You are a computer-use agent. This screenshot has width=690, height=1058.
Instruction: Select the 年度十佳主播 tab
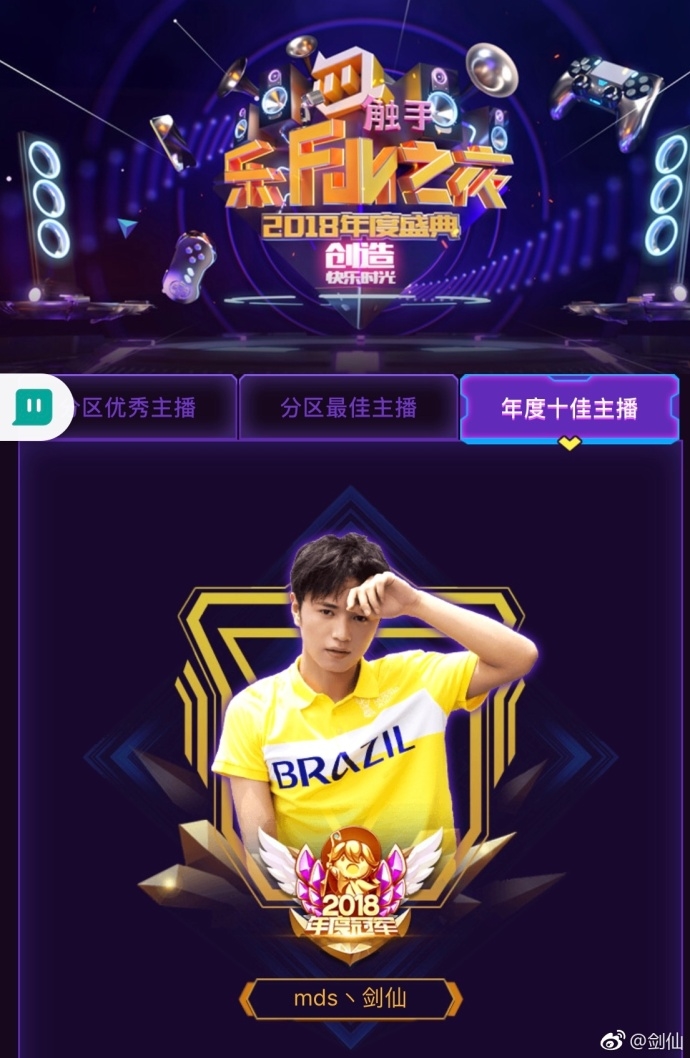(569, 408)
